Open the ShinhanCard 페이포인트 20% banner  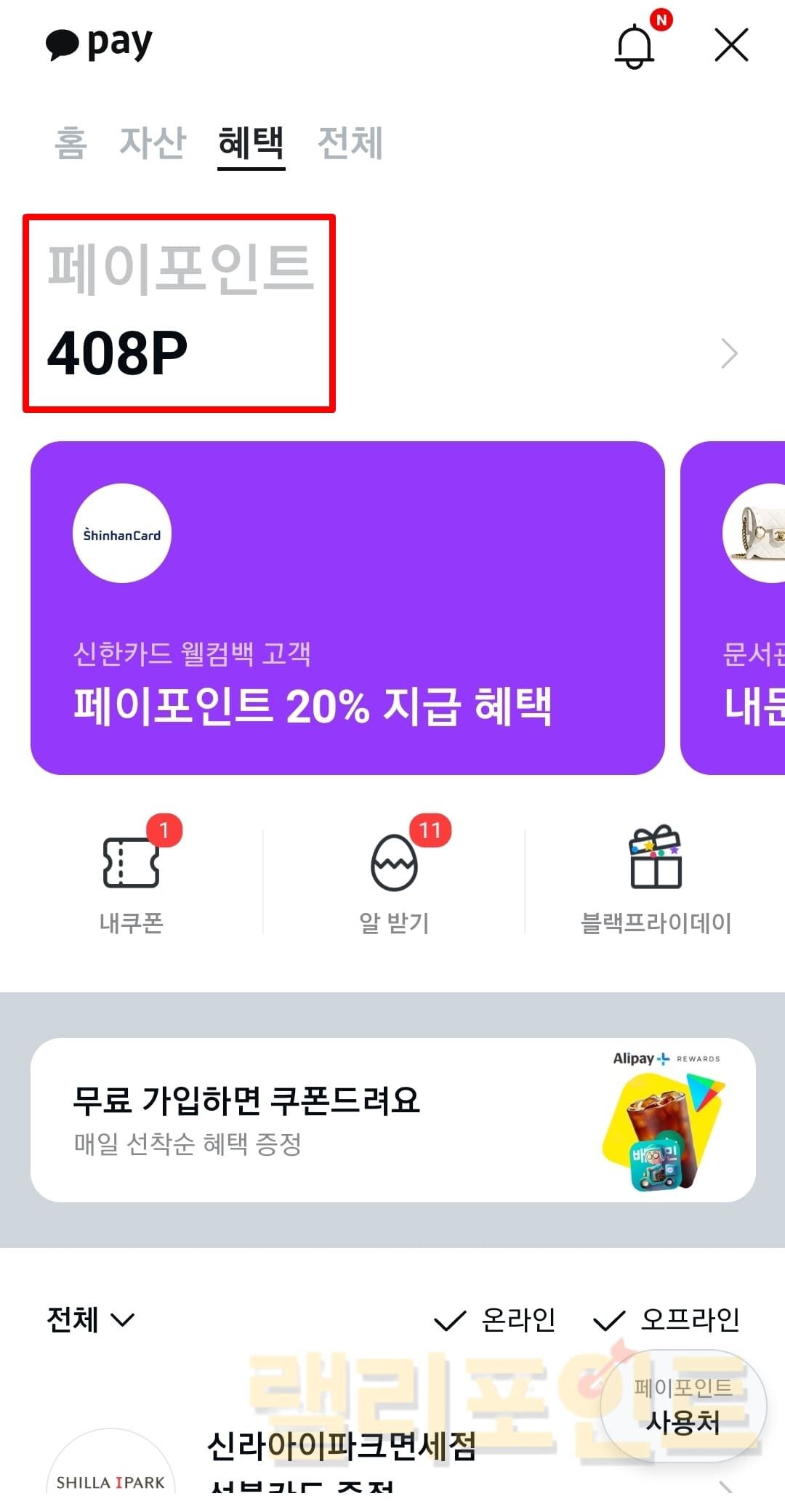[347, 608]
